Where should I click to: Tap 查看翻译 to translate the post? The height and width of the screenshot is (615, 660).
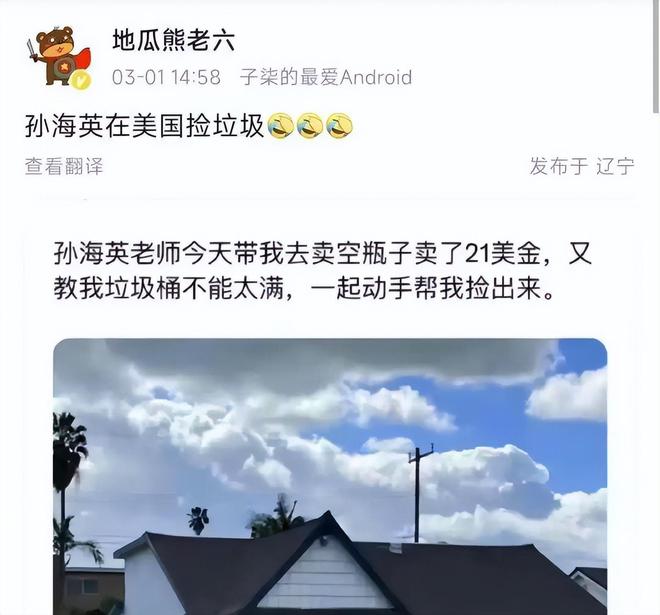[x=64, y=167]
